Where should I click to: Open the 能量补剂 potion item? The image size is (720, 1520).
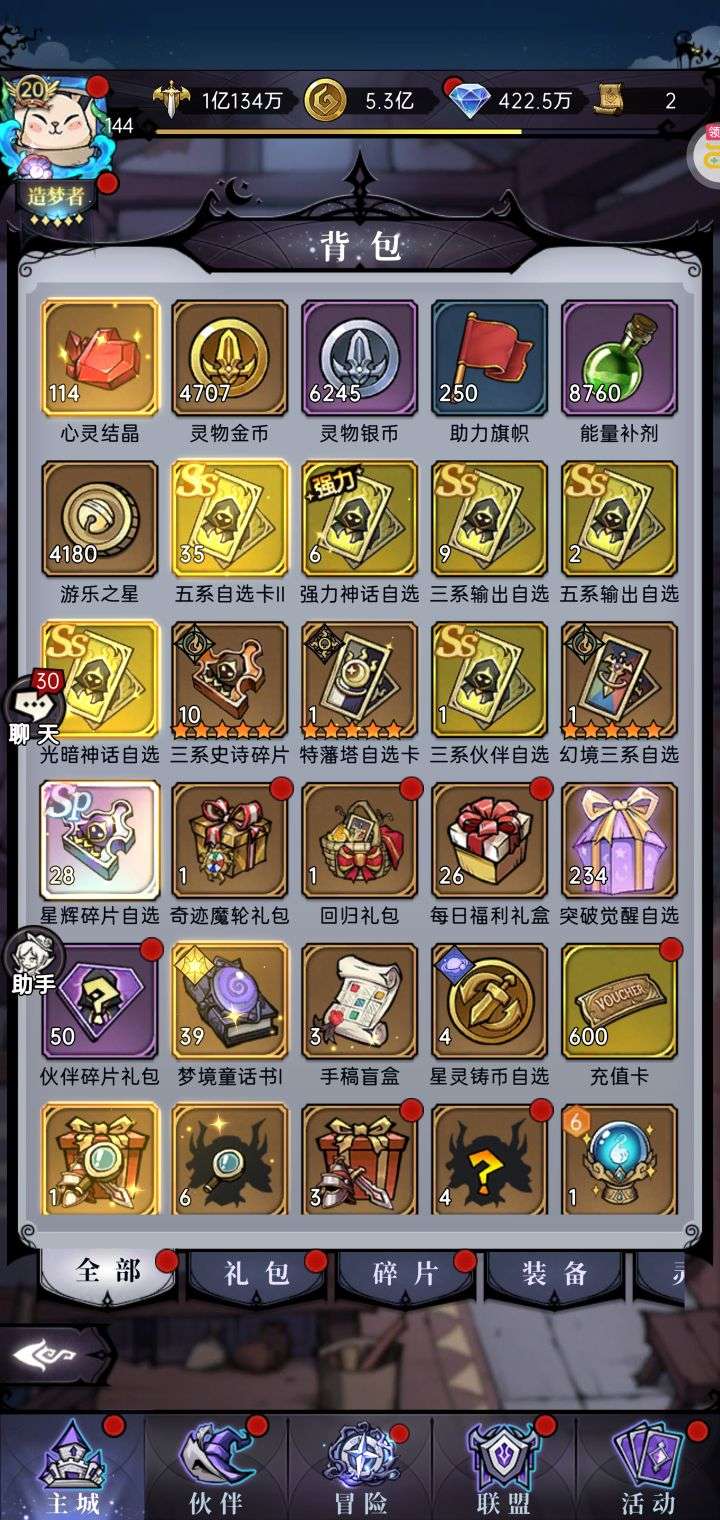coord(620,357)
